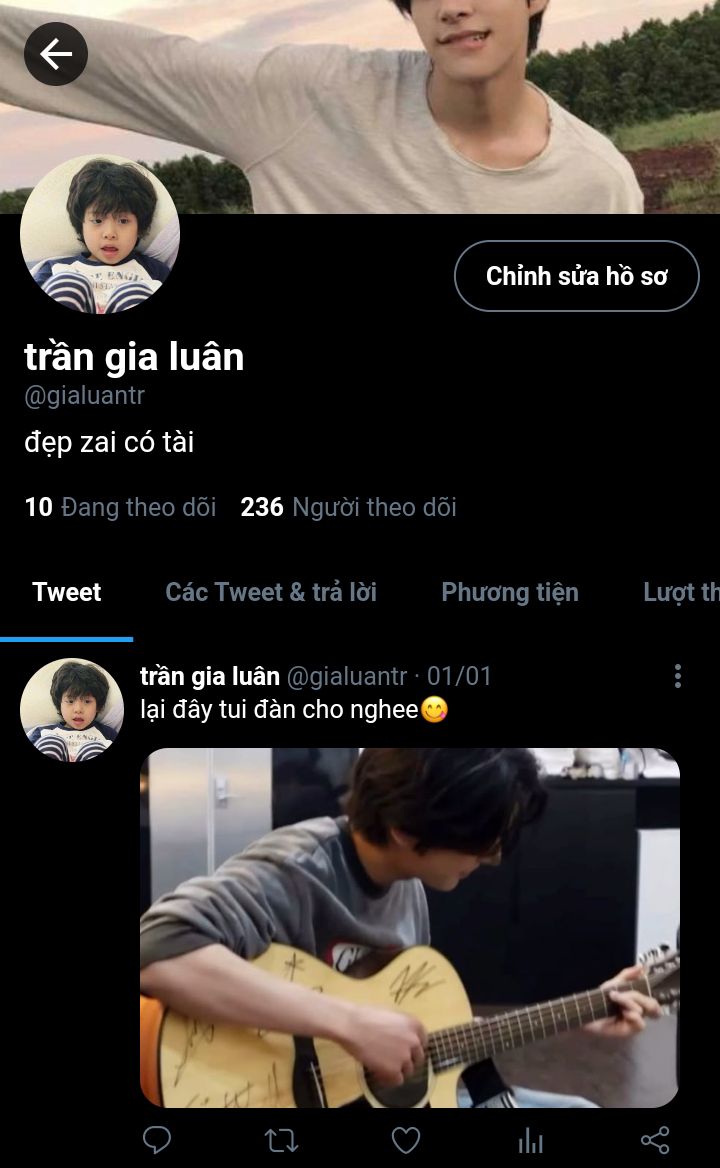Open the 236 Người theo dõi list
The image size is (720, 1168).
point(348,507)
